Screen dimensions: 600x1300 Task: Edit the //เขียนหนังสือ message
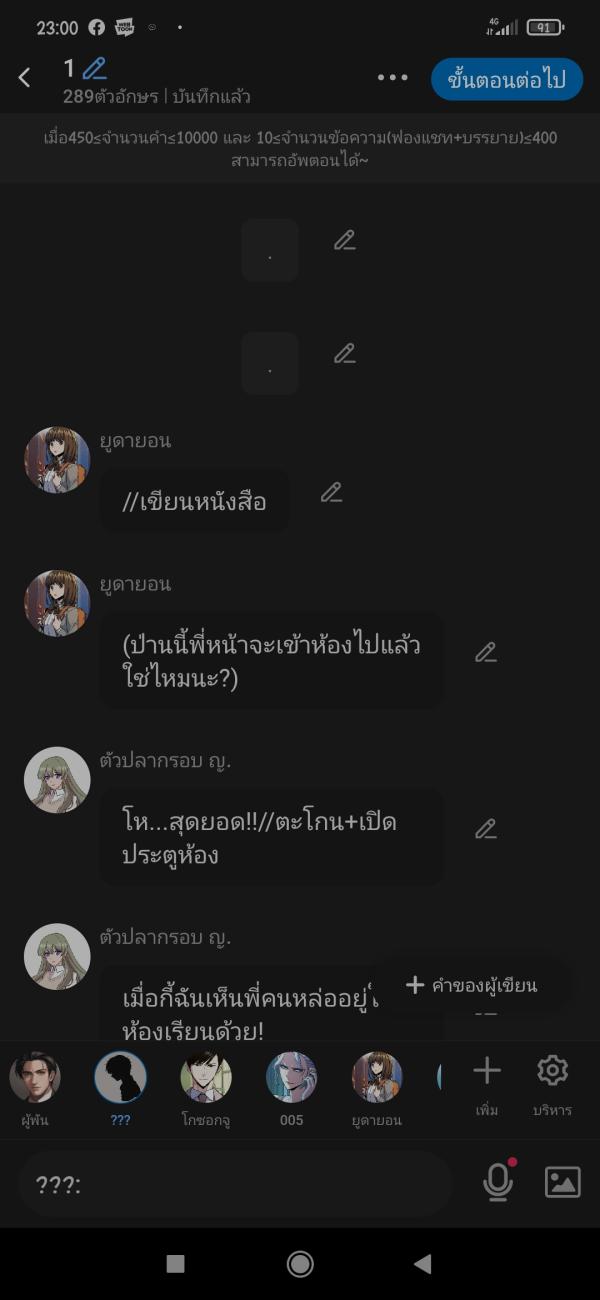(x=331, y=492)
